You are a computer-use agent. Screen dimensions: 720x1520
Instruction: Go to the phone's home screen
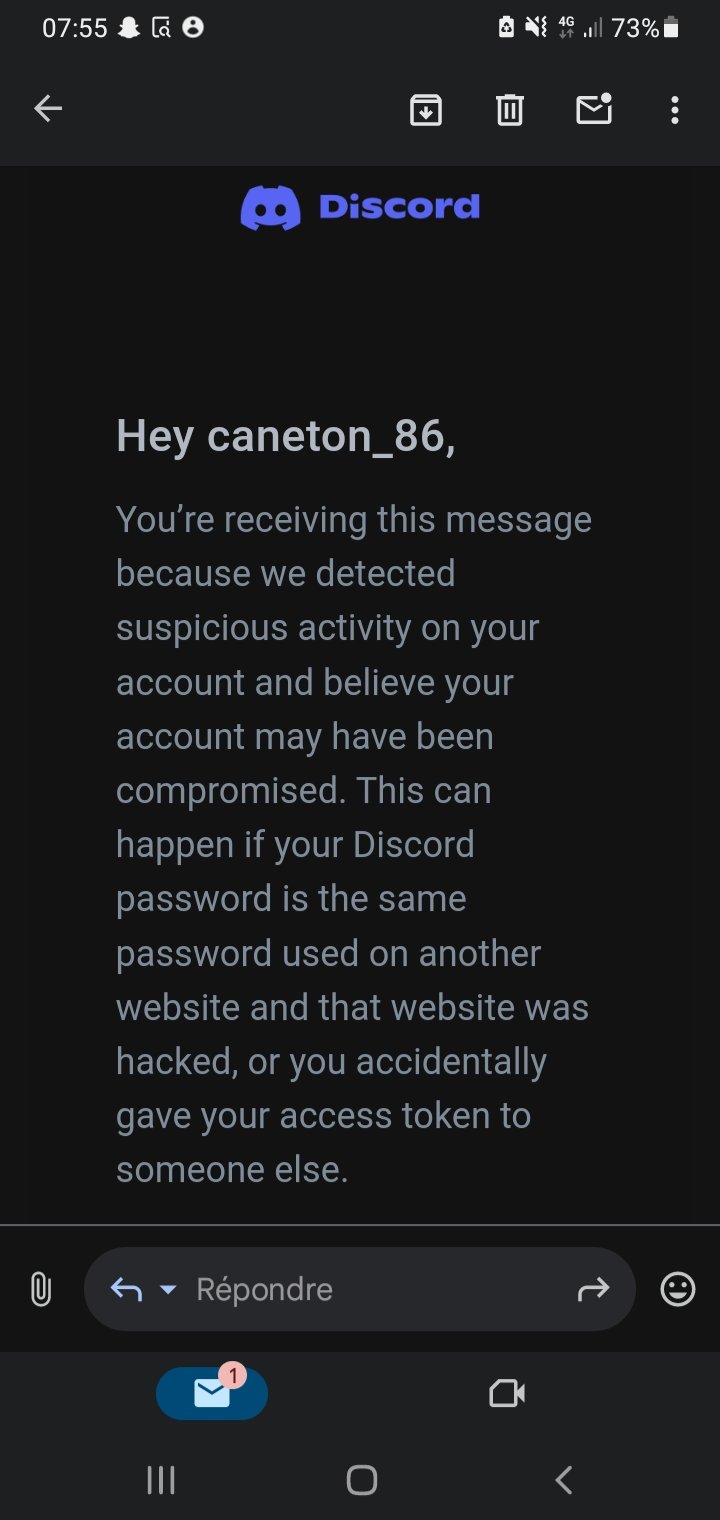361,1480
